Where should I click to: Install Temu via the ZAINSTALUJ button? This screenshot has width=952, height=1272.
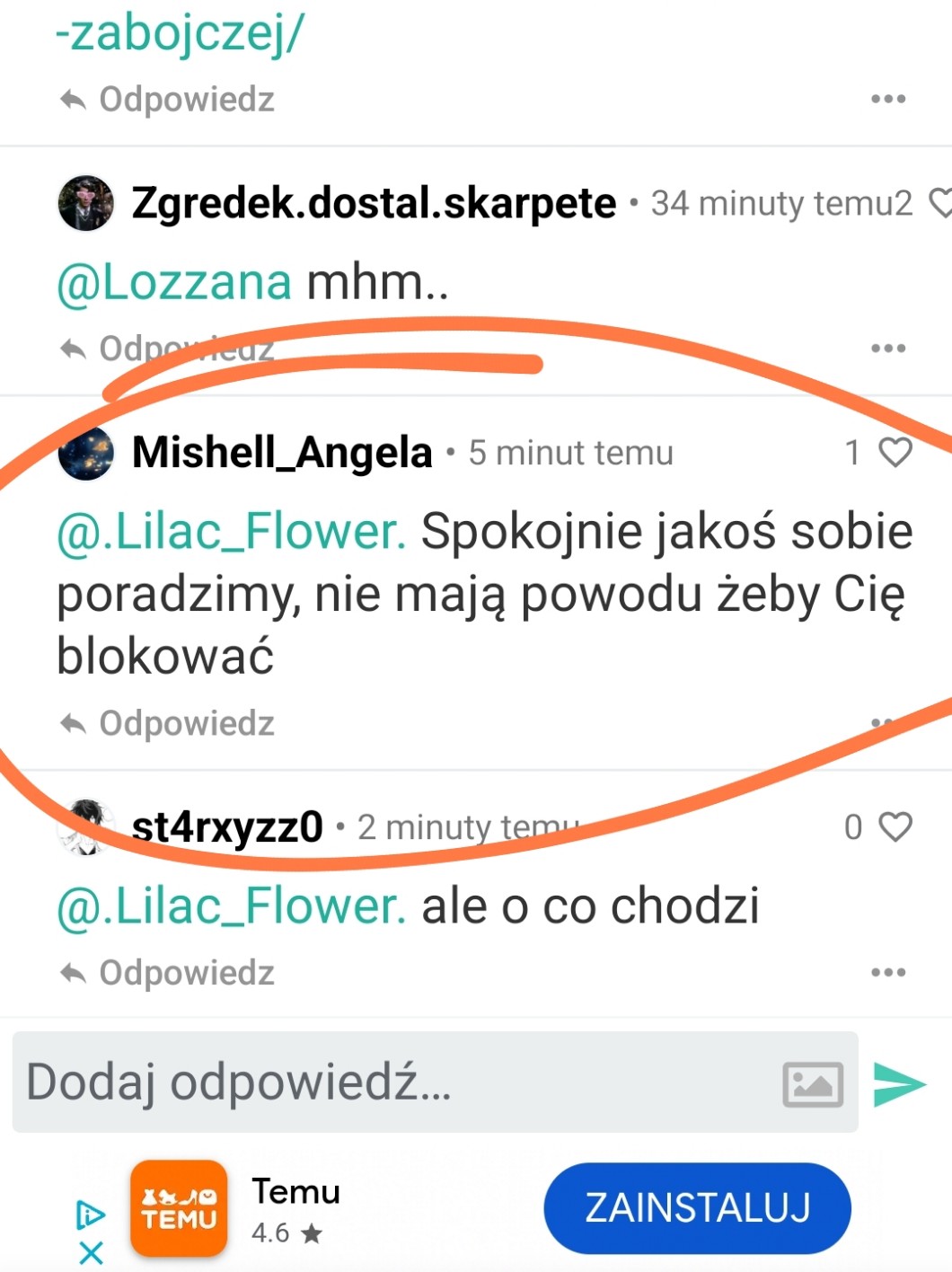(697, 1207)
